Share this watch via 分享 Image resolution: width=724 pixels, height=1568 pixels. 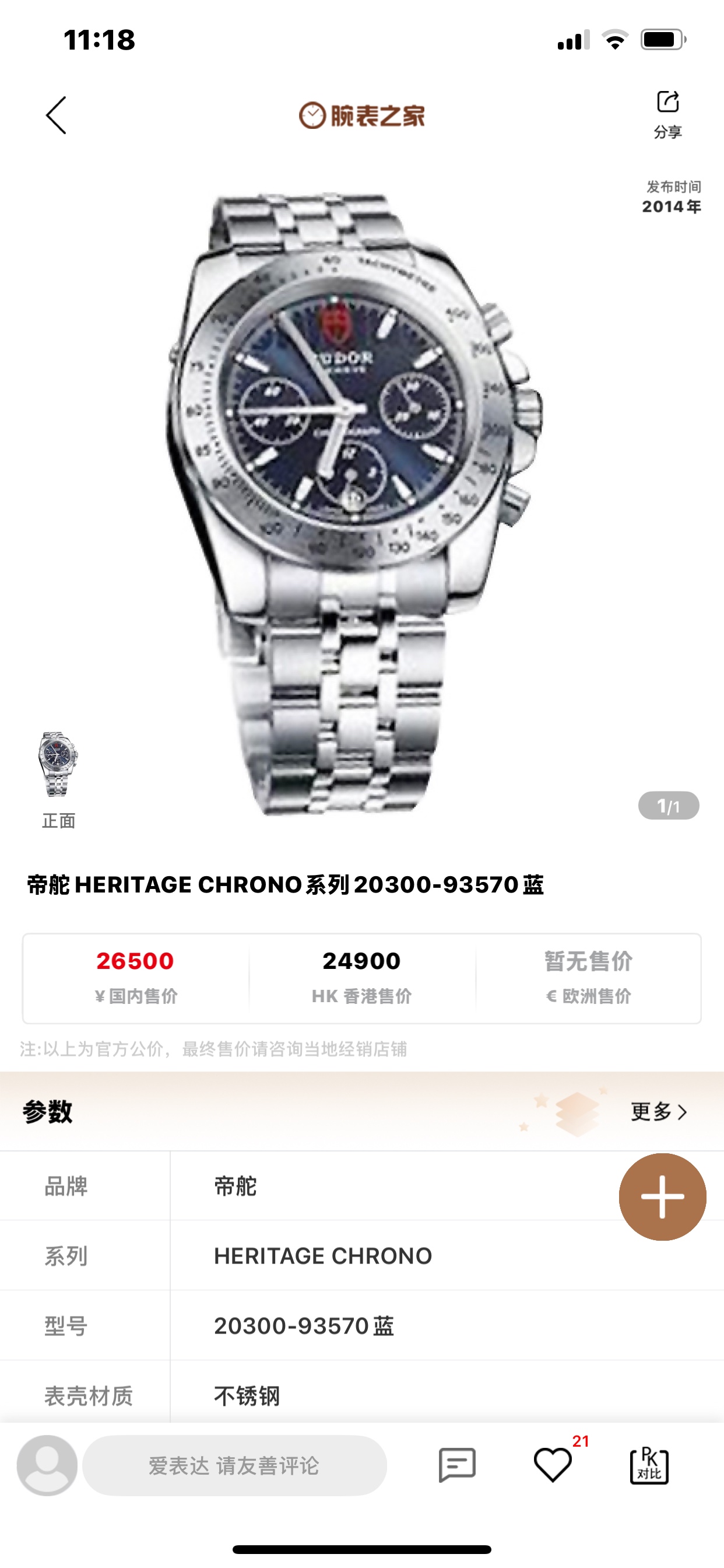pos(667,113)
